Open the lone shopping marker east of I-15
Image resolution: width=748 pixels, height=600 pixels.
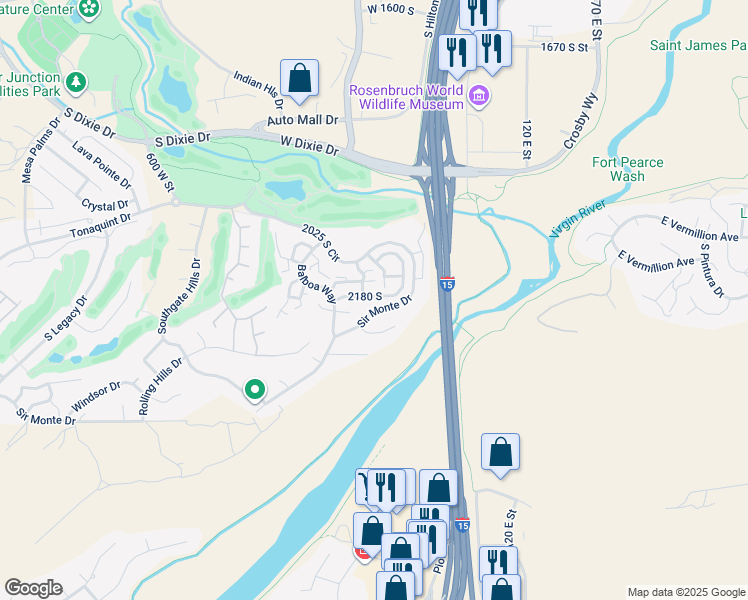coord(500,453)
